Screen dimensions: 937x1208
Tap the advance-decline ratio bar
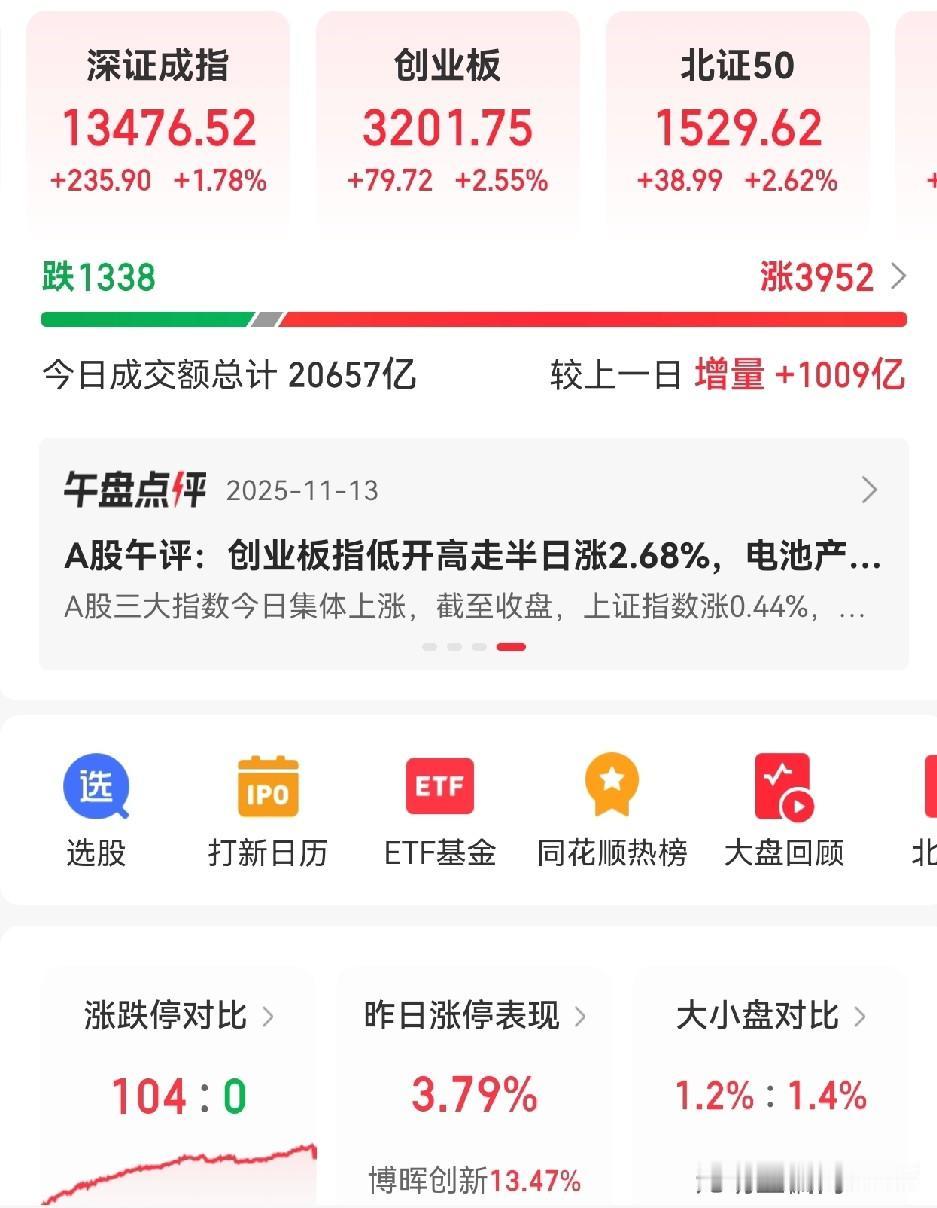point(468,317)
